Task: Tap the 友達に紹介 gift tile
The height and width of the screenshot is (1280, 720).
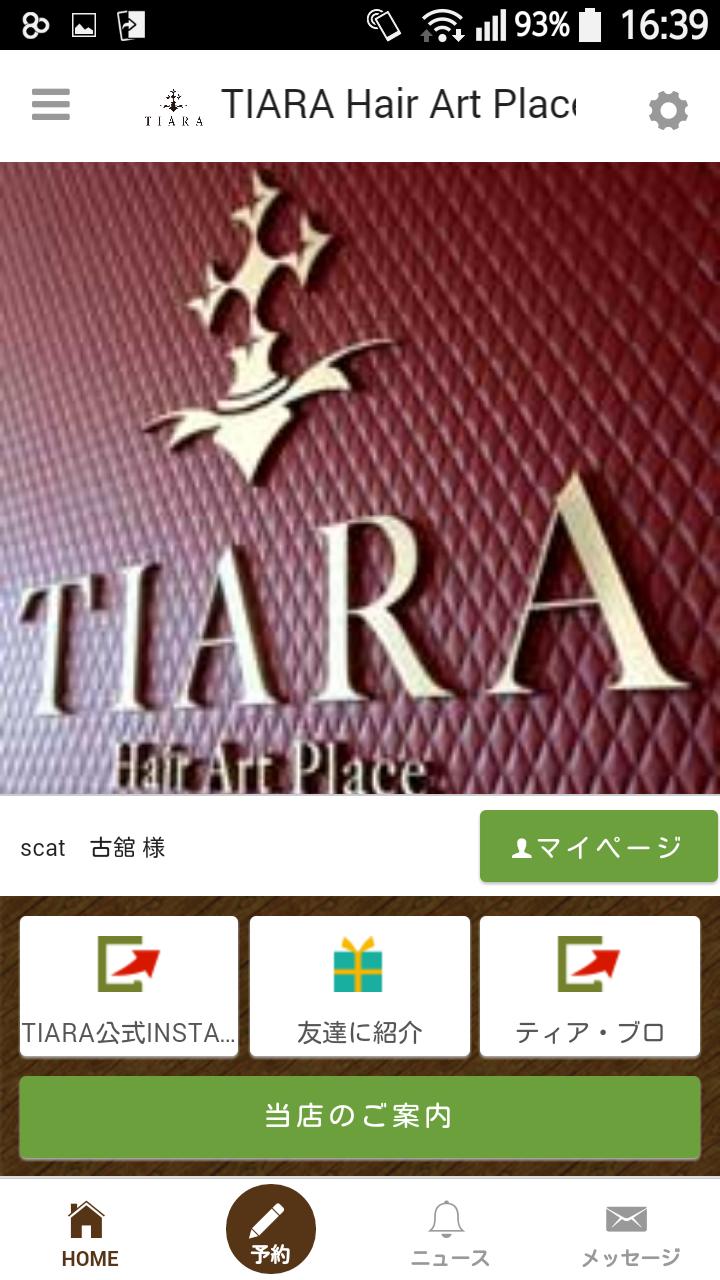Action: pyautogui.click(x=359, y=986)
